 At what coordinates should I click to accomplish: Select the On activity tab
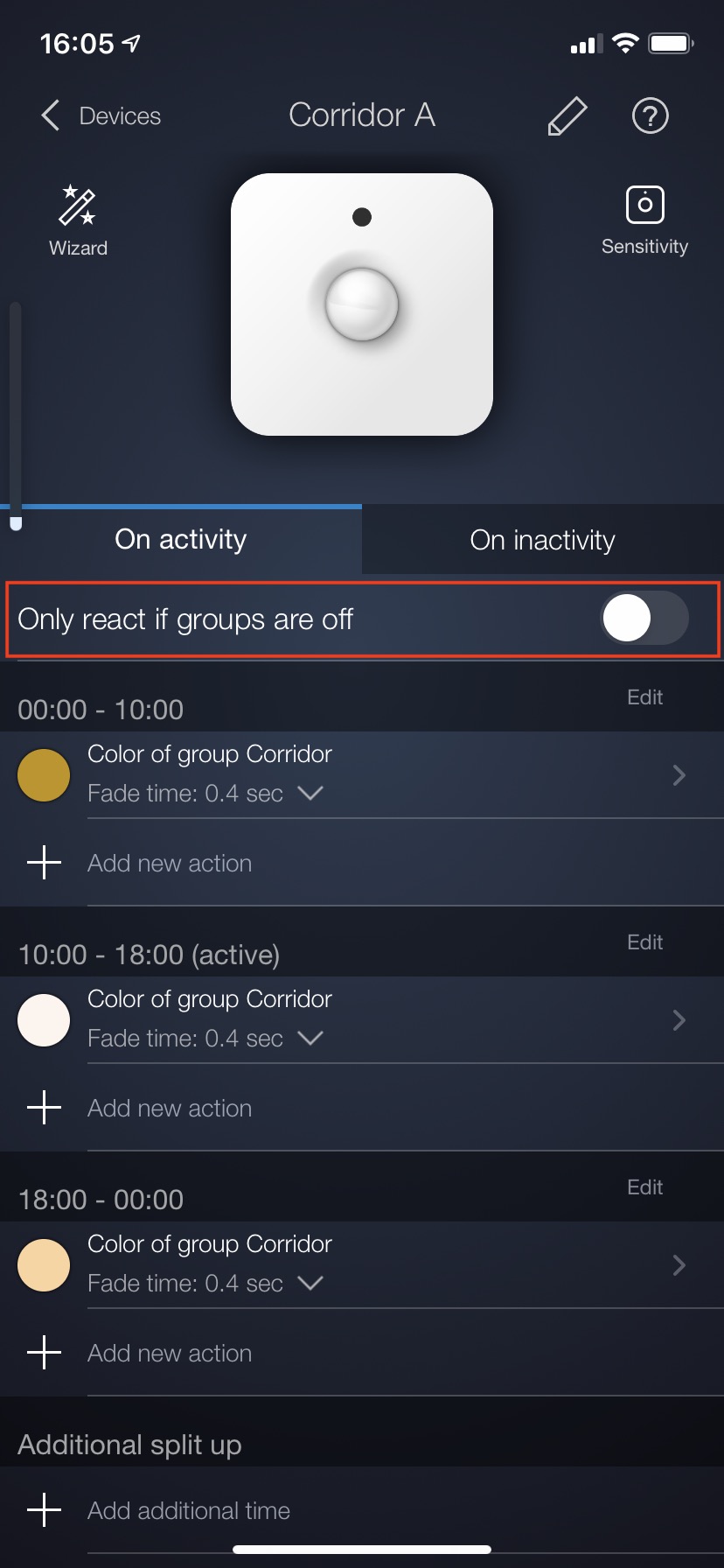click(x=180, y=539)
